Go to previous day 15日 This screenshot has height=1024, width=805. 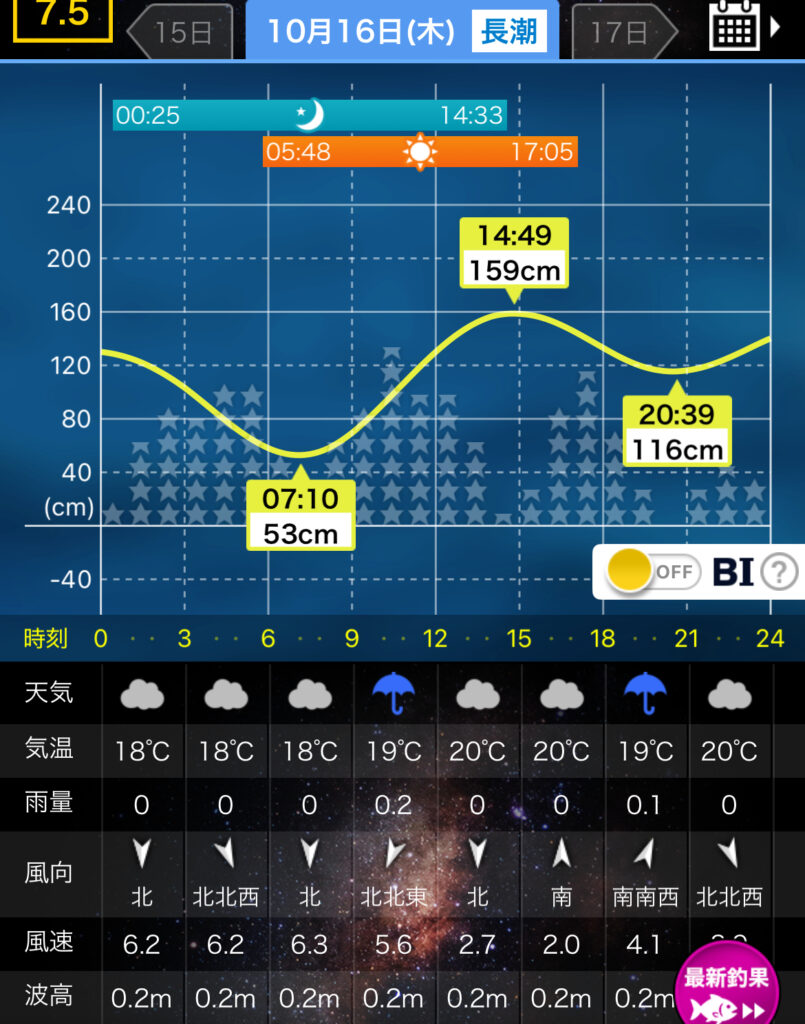click(181, 32)
